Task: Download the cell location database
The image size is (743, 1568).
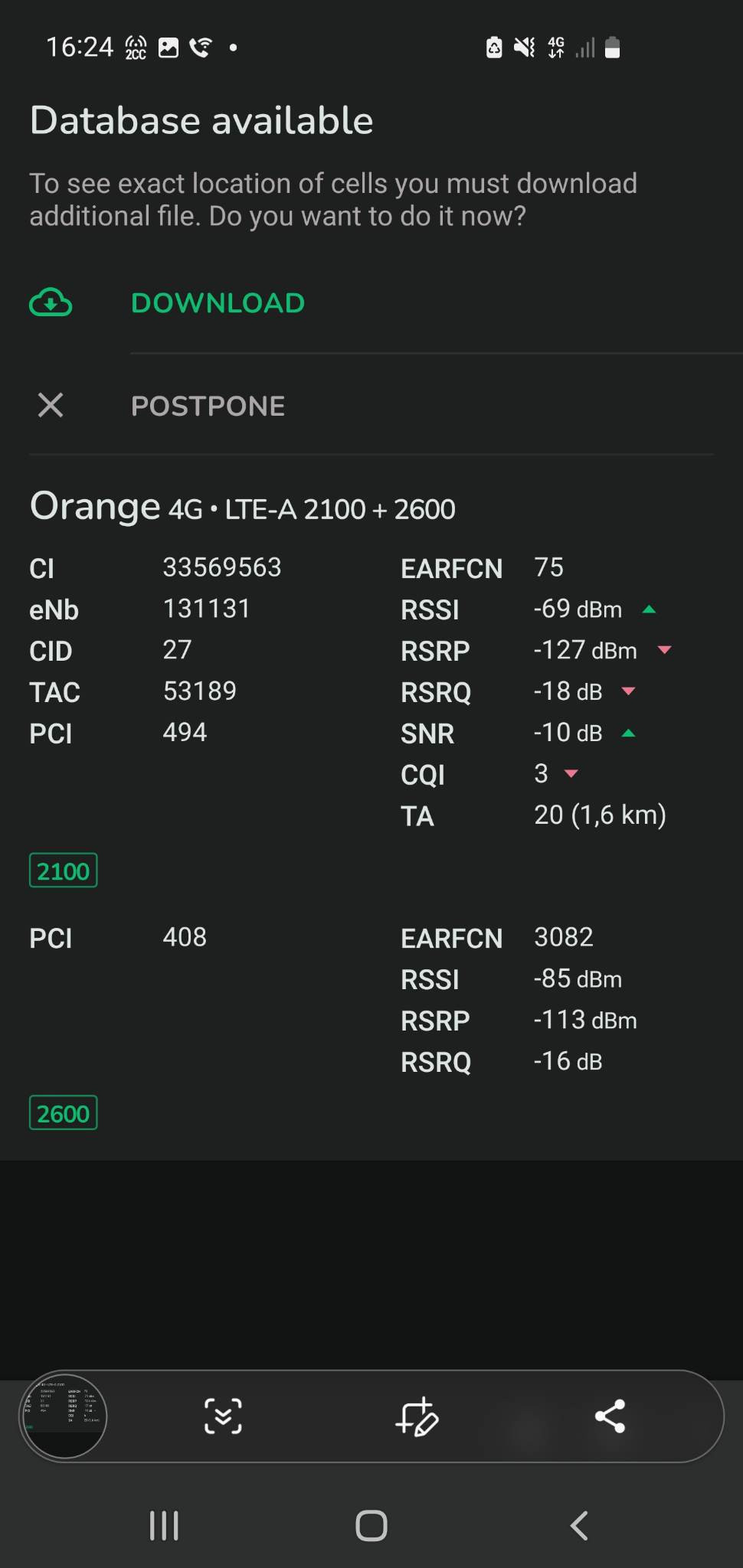Action: (218, 303)
